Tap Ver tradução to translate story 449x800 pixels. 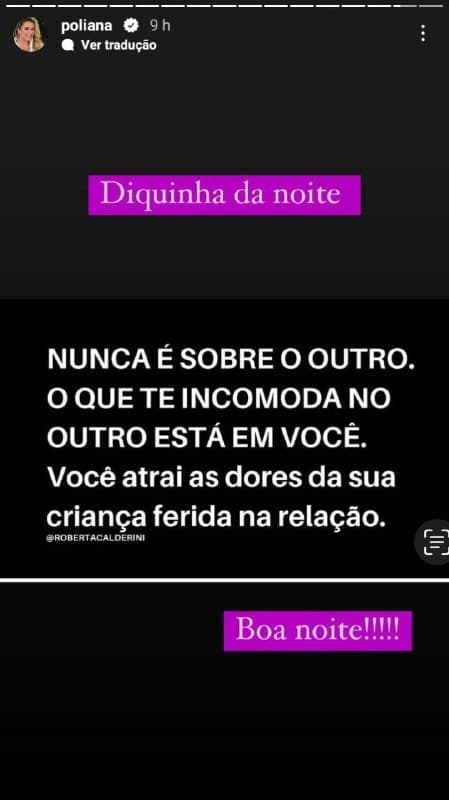[109, 45]
